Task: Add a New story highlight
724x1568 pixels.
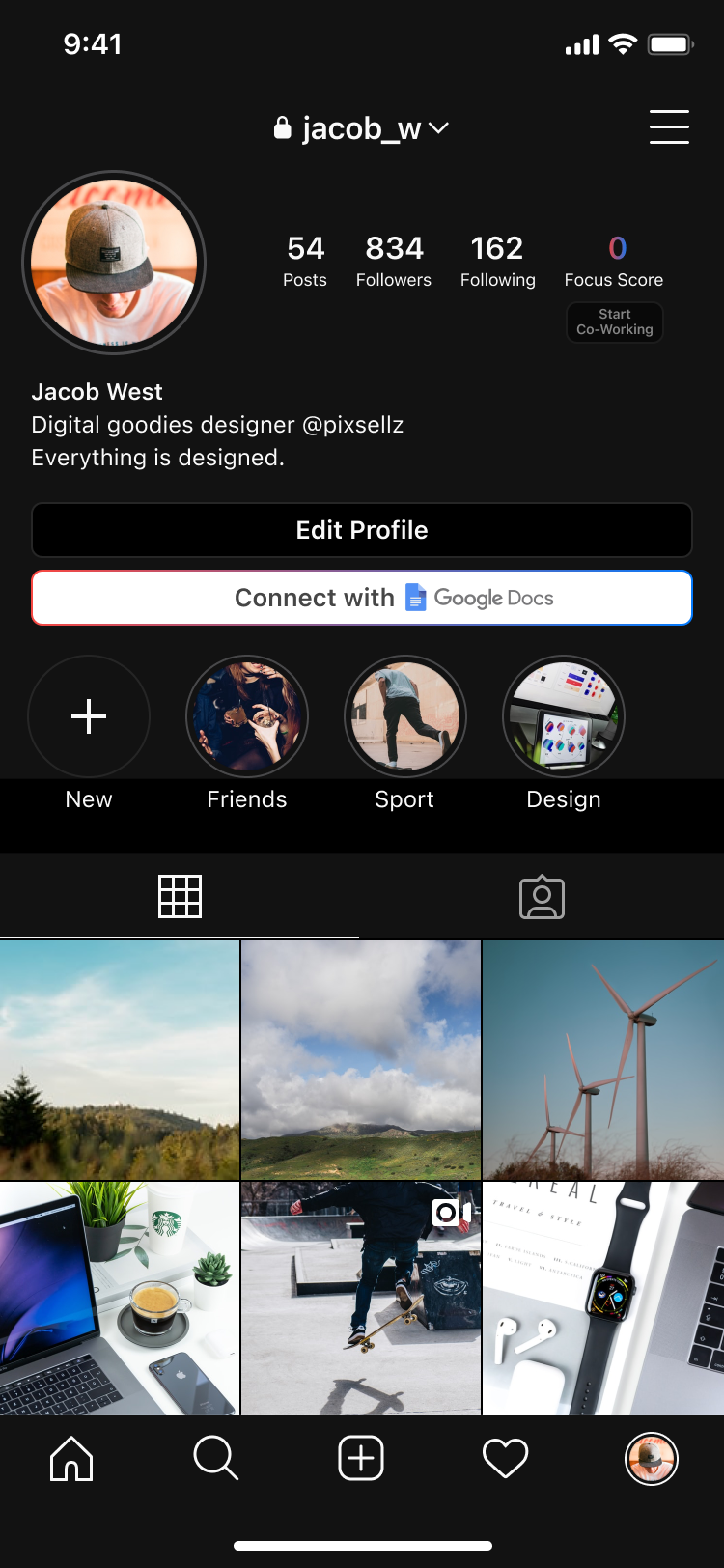Action: click(89, 717)
